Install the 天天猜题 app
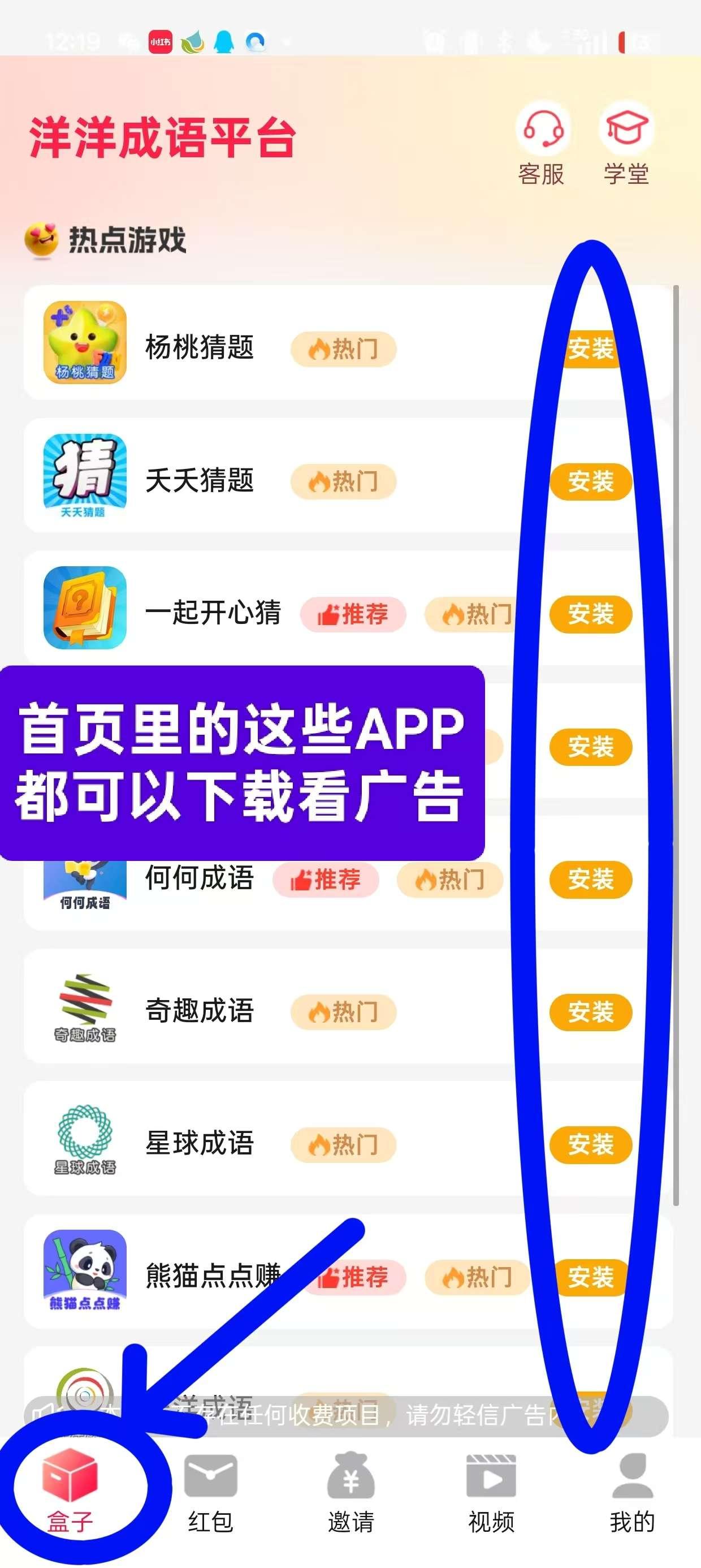The height and width of the screenshot is (1568, 701). pos(590,481)
